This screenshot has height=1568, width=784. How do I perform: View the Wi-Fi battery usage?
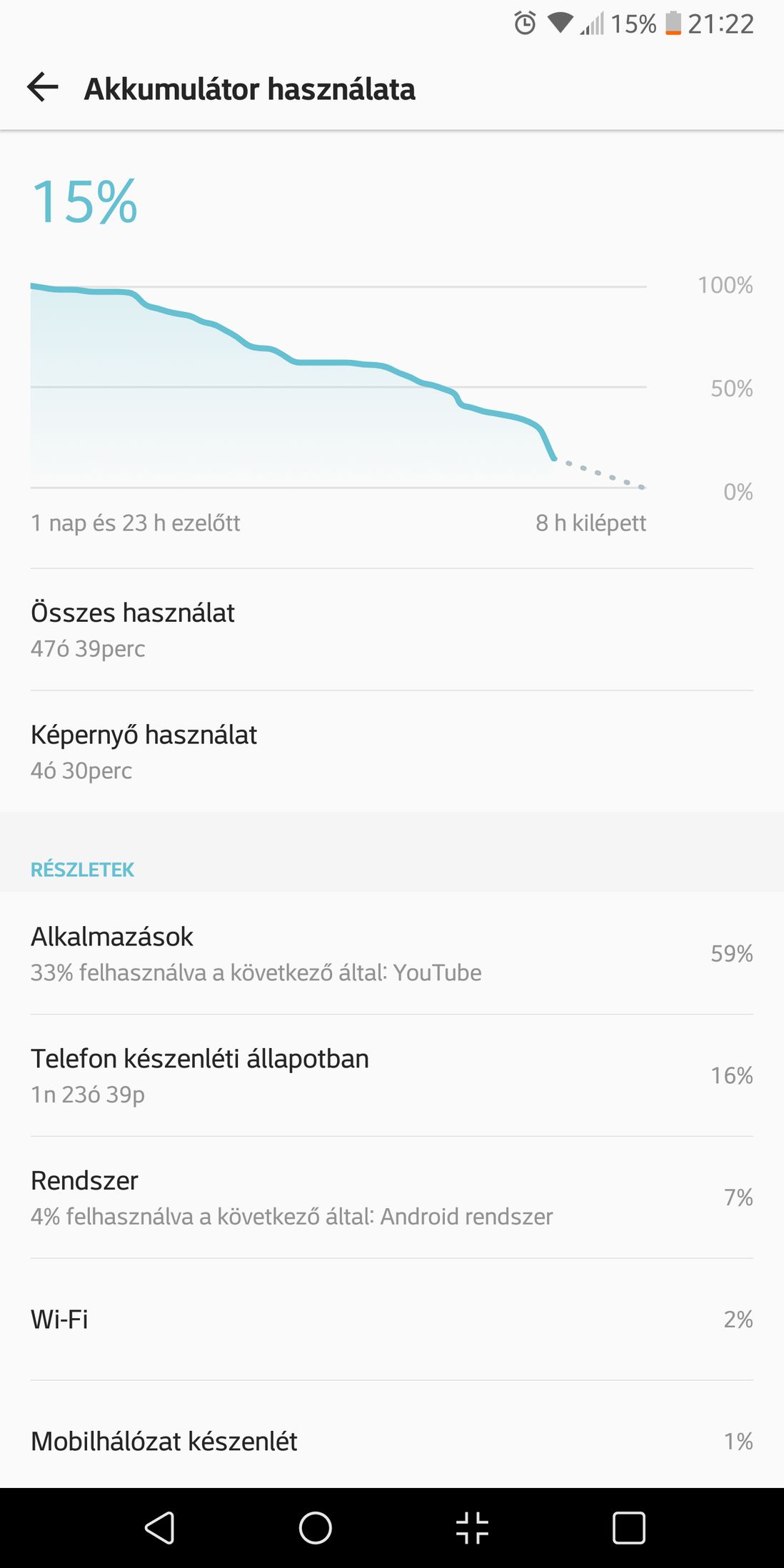coord(392,1320)
